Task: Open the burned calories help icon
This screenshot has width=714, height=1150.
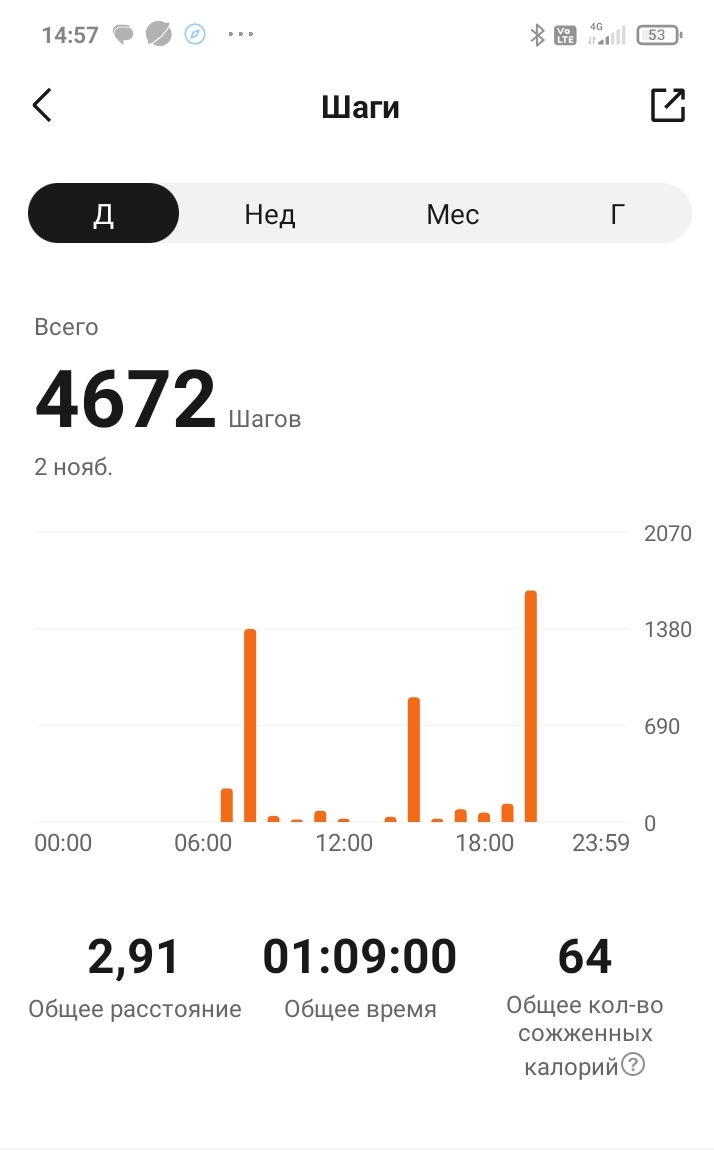Action: [633, 1065]
